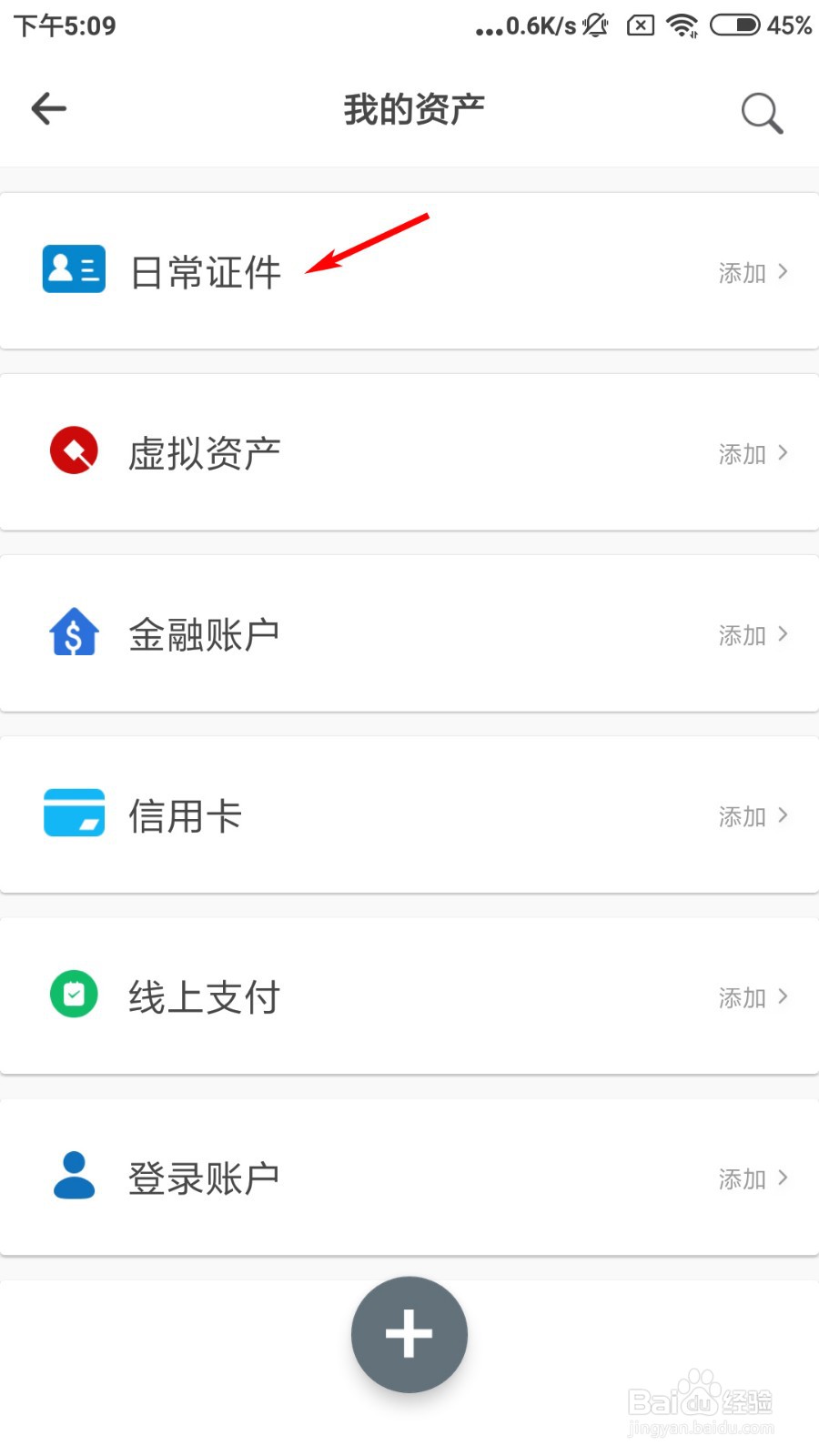Select the 虚拟资产 red wallet icon
This screenshot has width=819, height=1456.
[x=73, y=450]
